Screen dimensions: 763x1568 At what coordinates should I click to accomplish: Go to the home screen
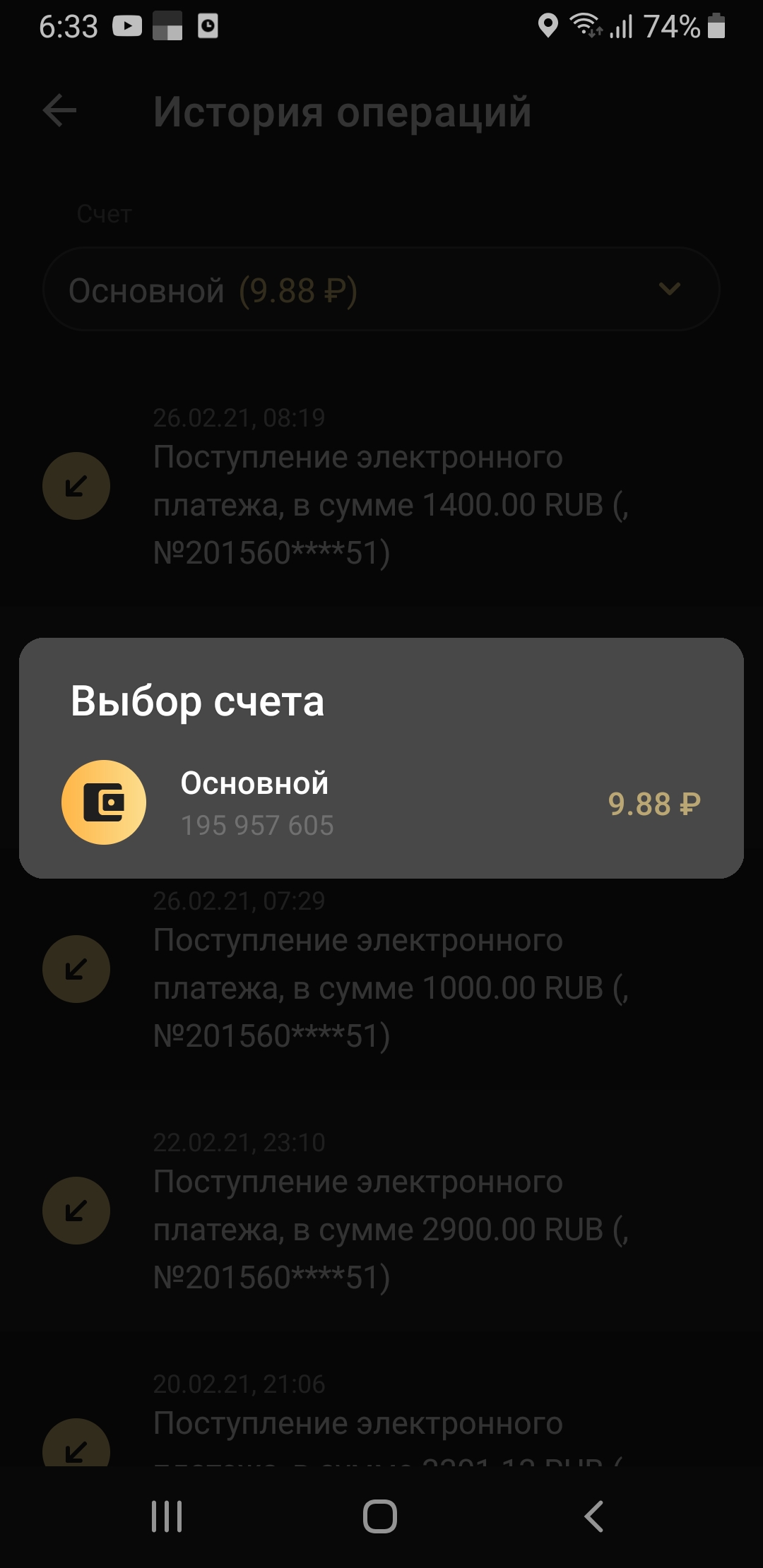click(380, 1516)
